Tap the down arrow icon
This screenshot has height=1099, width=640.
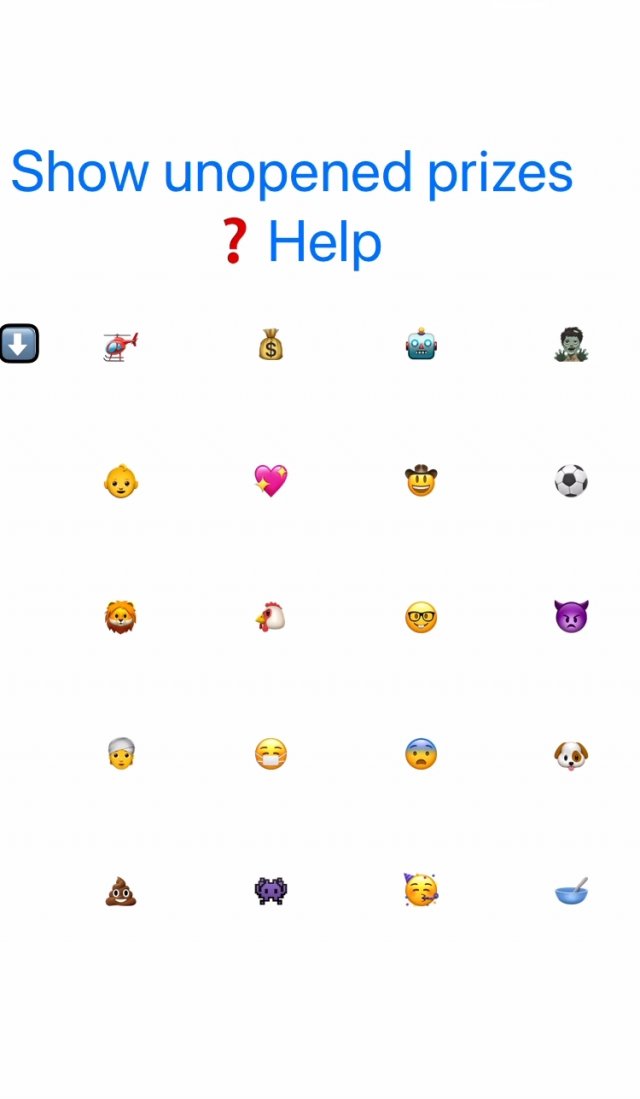(19, 344)
